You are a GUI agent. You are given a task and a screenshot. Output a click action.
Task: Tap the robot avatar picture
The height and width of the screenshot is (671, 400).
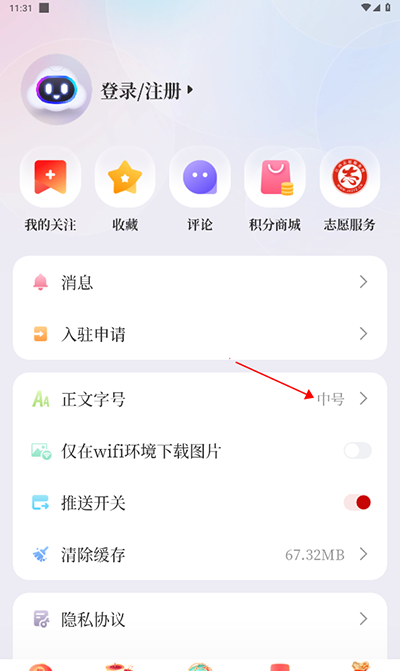tap(56, 90)
